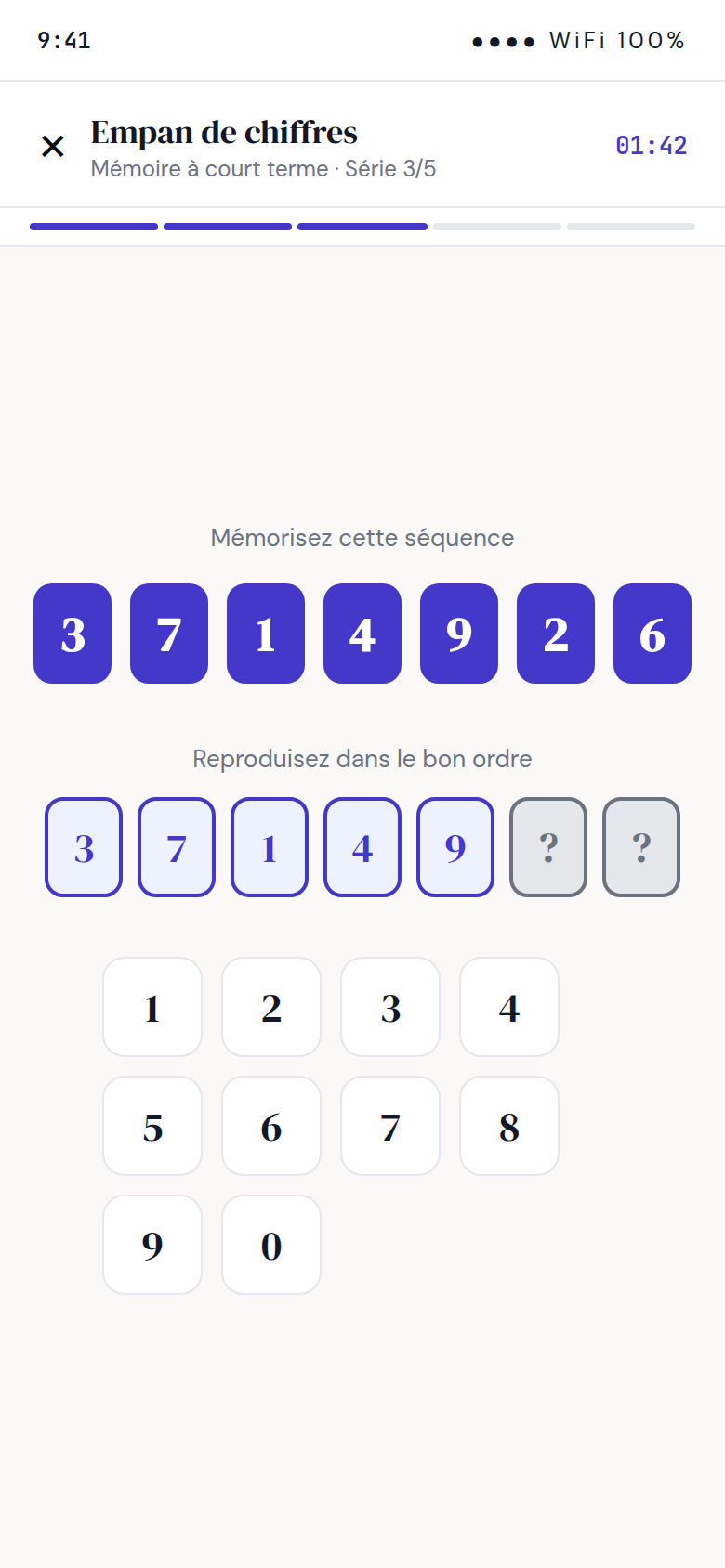Enter digit 0 on the keypad
Viewport: 725px width, 1568px height.
[271, 1245]
